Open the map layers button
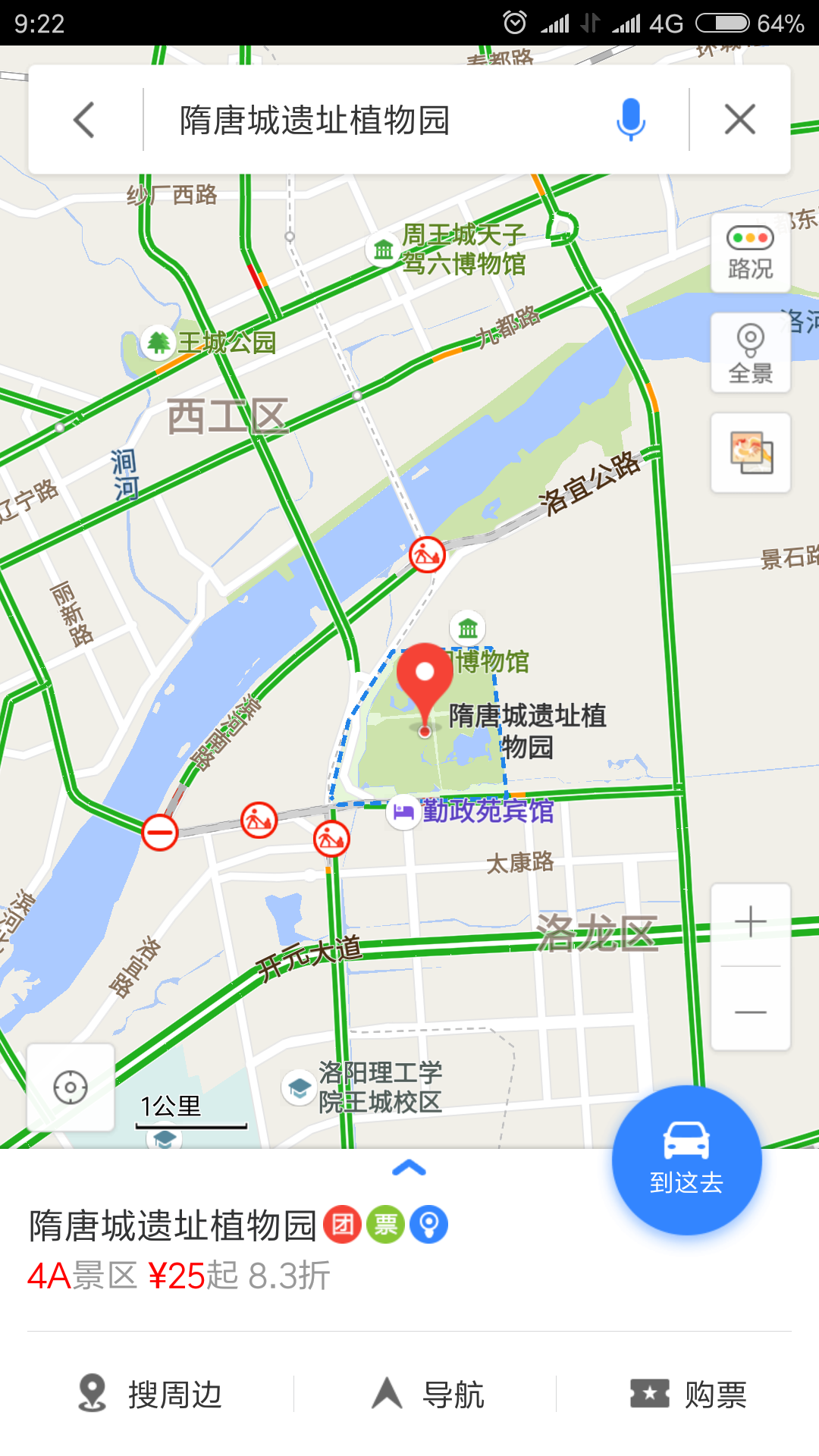Image resolution: width=819 pixels, height=1456 pixels. click(750, 453)
